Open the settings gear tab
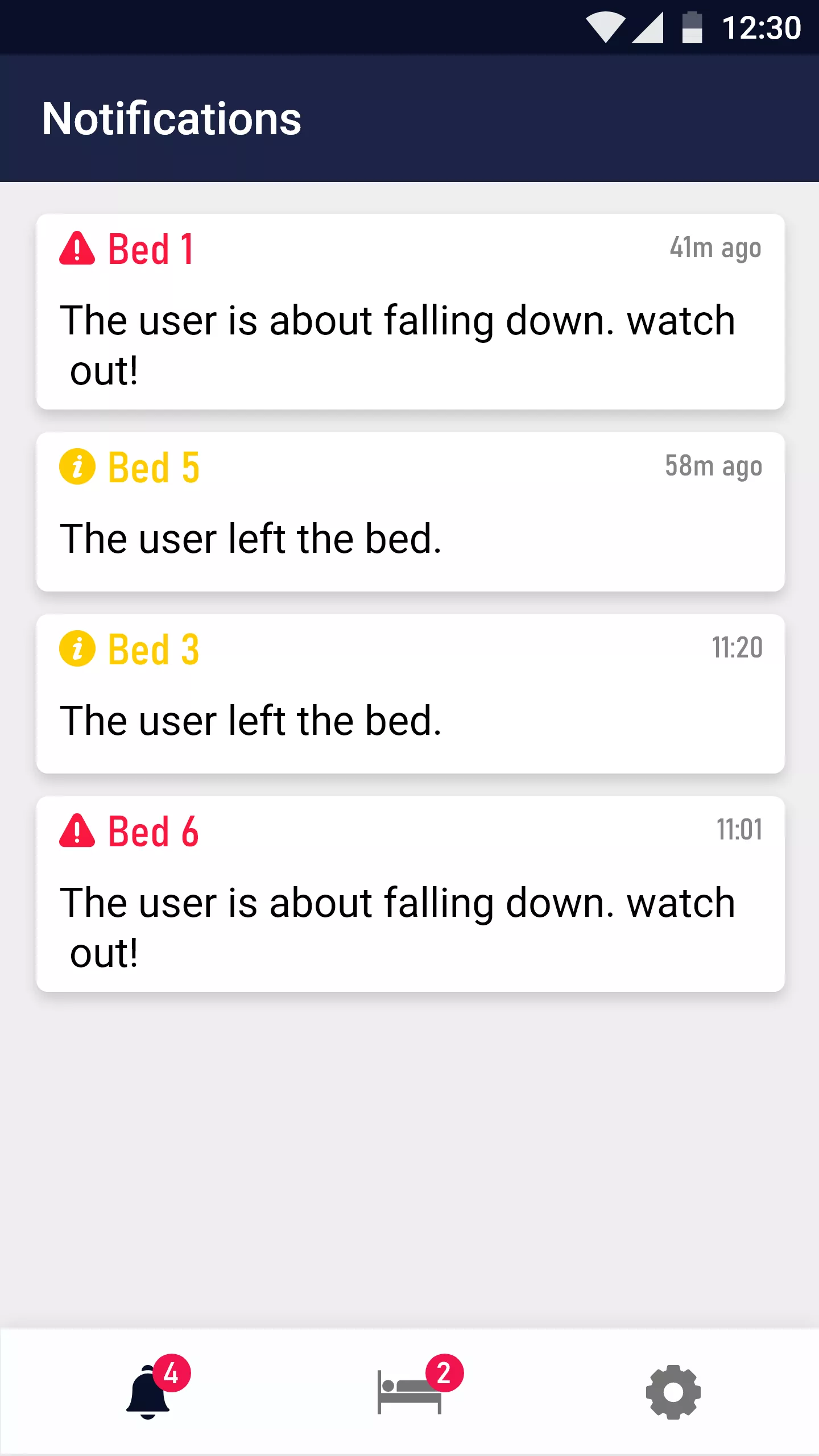The image size is (819, 1456). point(673,1392)
